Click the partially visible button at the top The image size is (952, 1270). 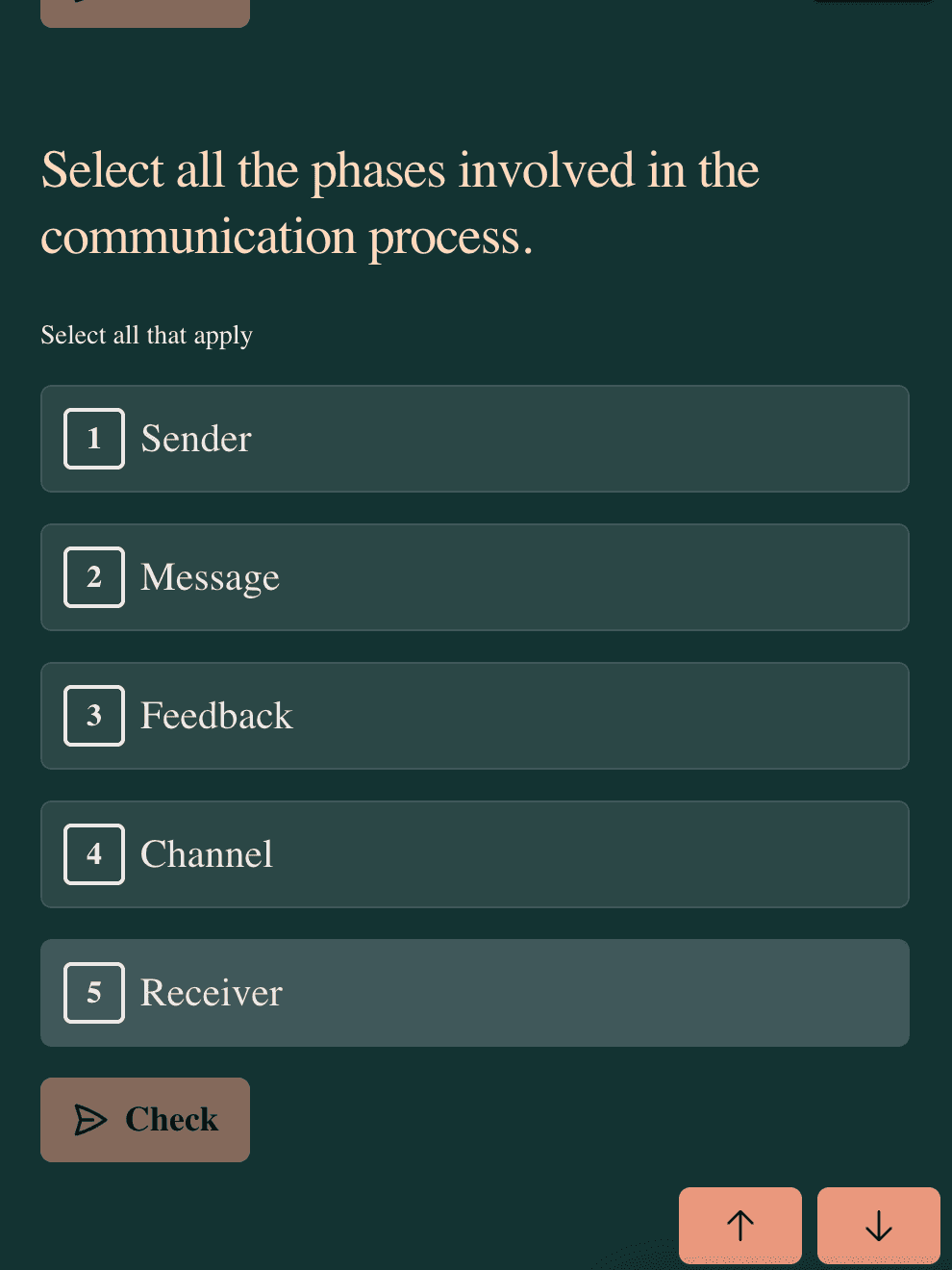144,8
